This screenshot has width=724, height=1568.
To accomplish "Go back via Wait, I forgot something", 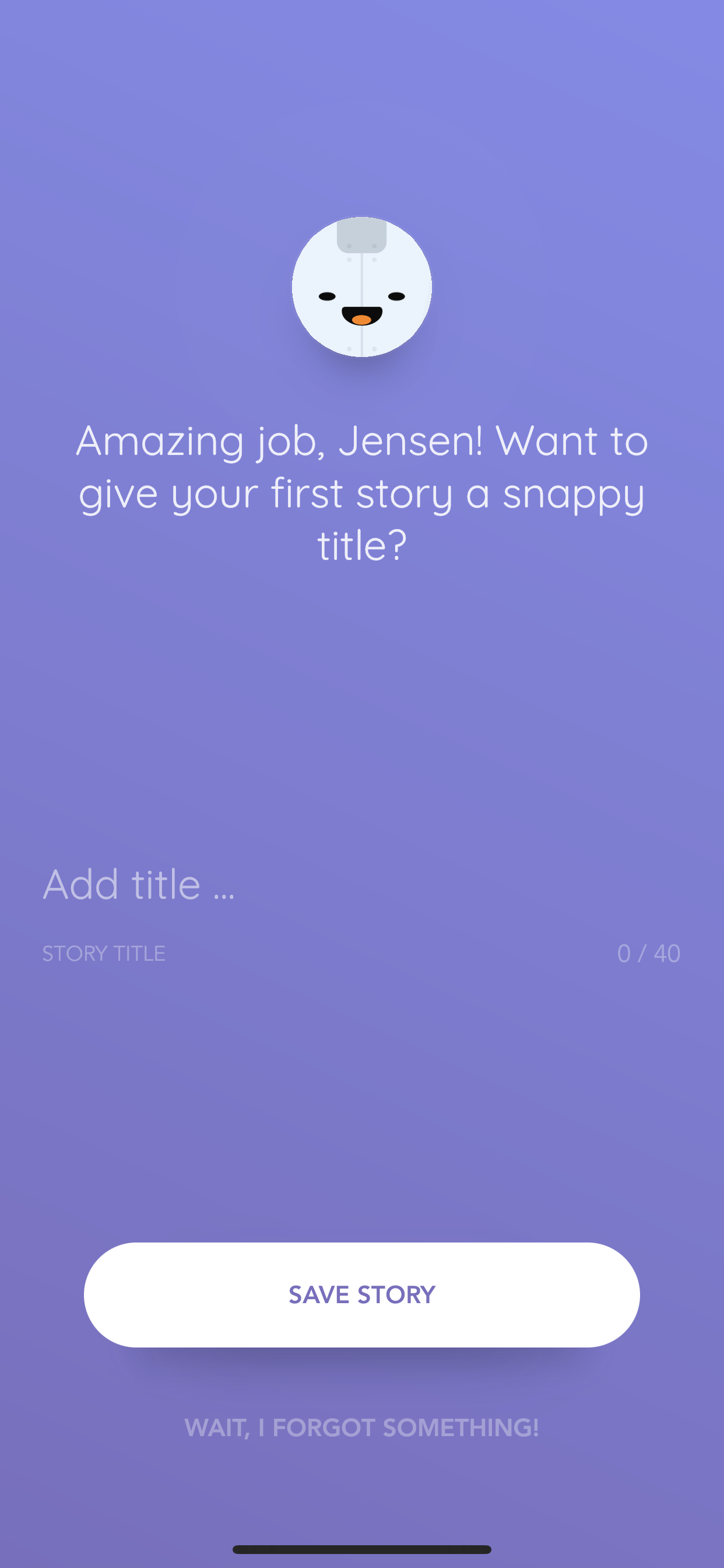I will coord(361,1427).
